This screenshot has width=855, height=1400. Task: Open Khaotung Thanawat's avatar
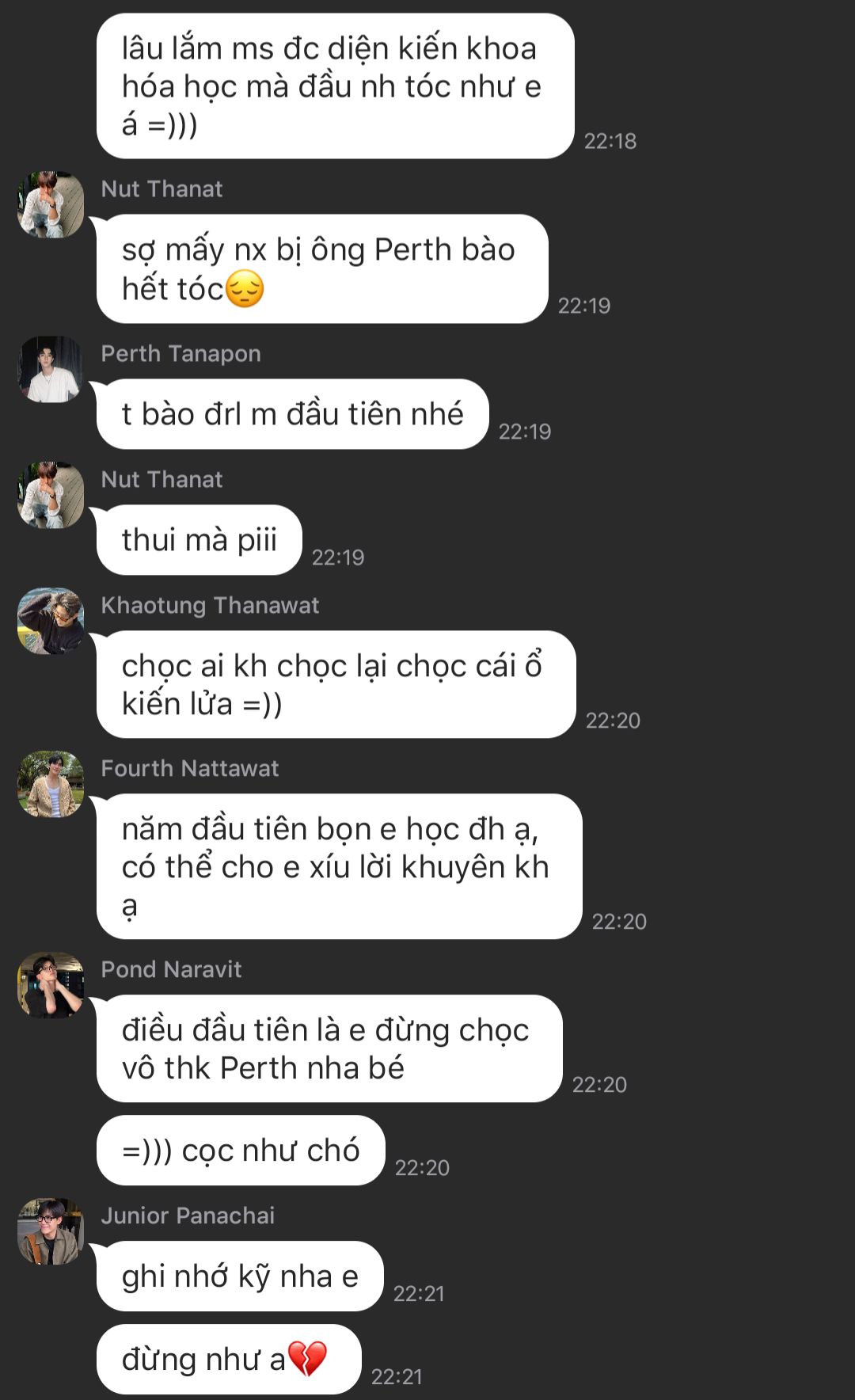51,621
